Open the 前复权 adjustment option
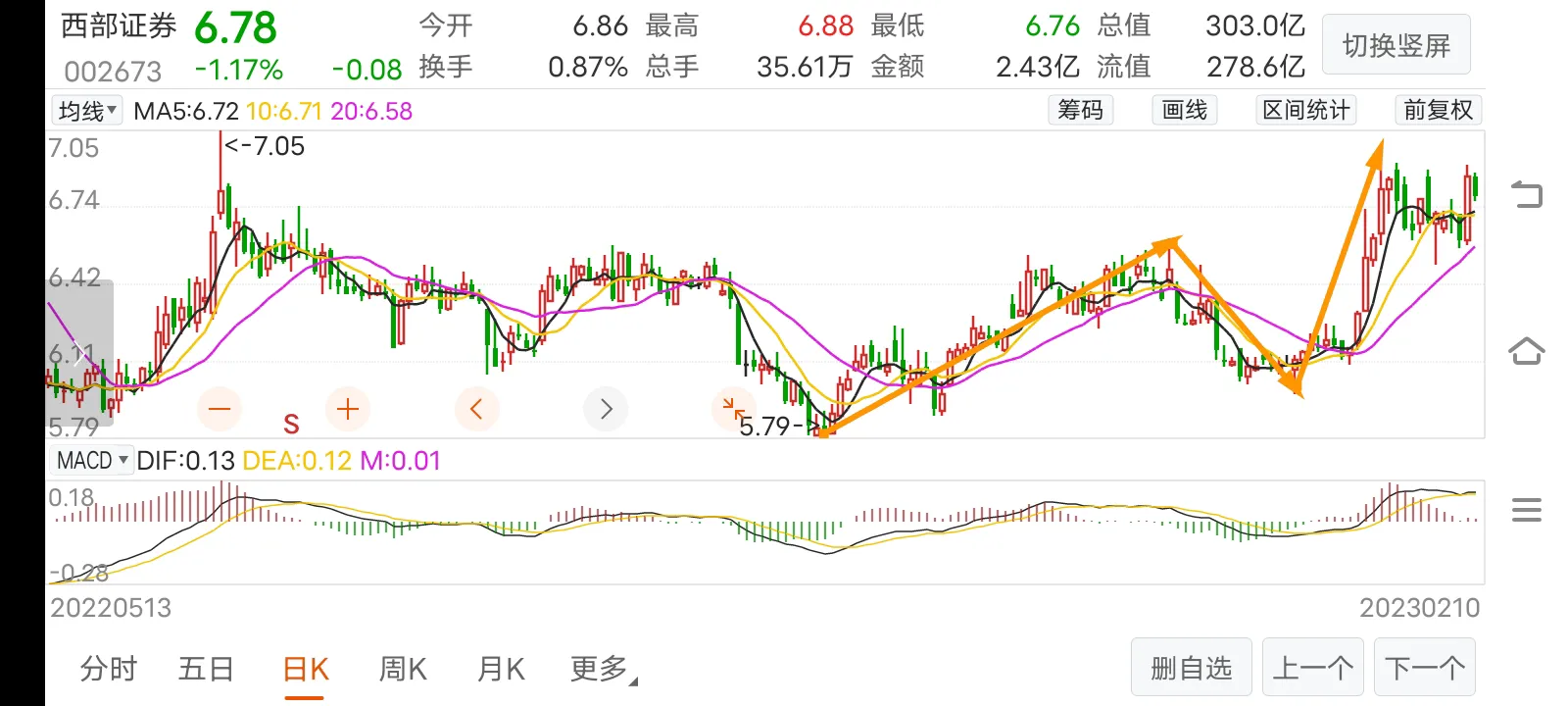The height and width of the screenshot is (706, 1568). coord(1438,110)
